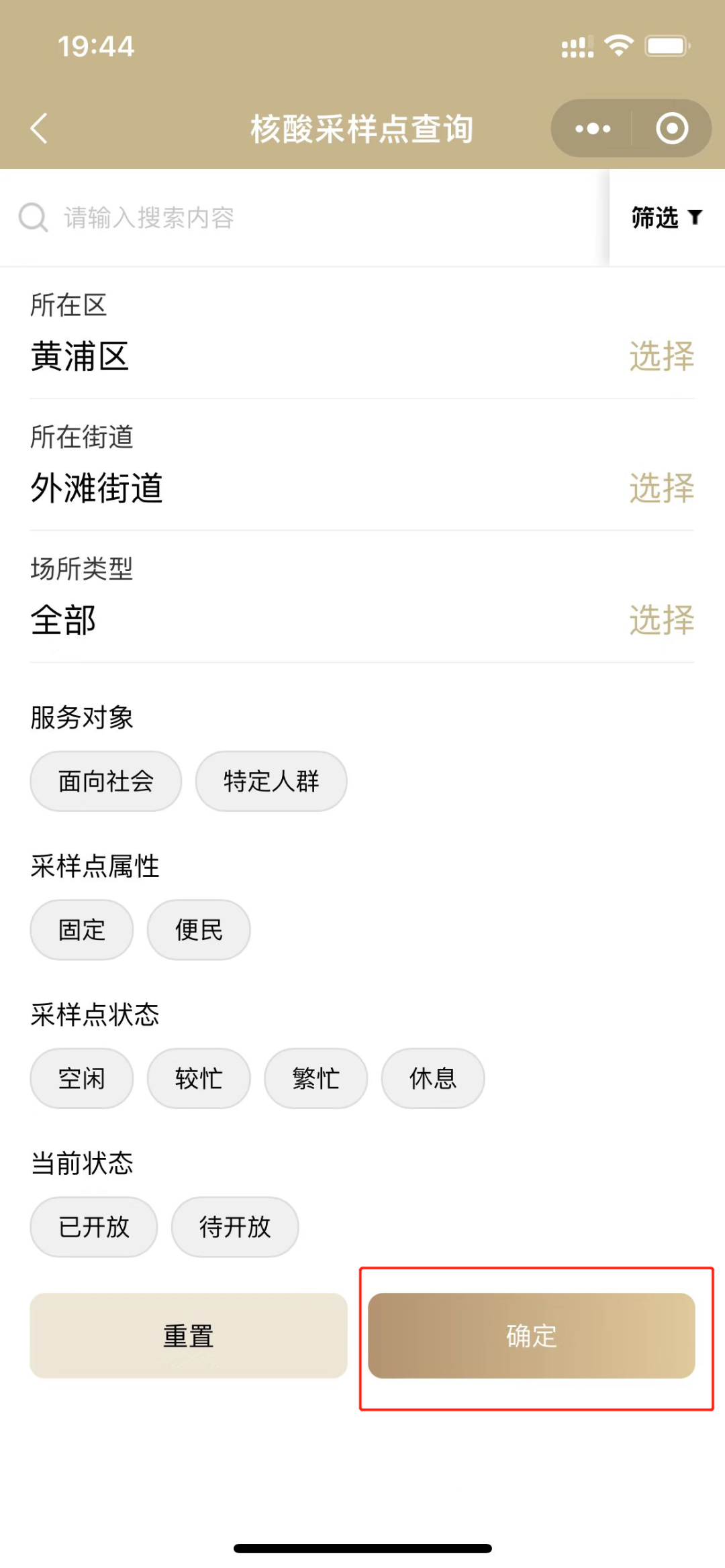Screen dimensions: 725x1568
Task: Select the 繁忙 status chip
Action: 316,1078
